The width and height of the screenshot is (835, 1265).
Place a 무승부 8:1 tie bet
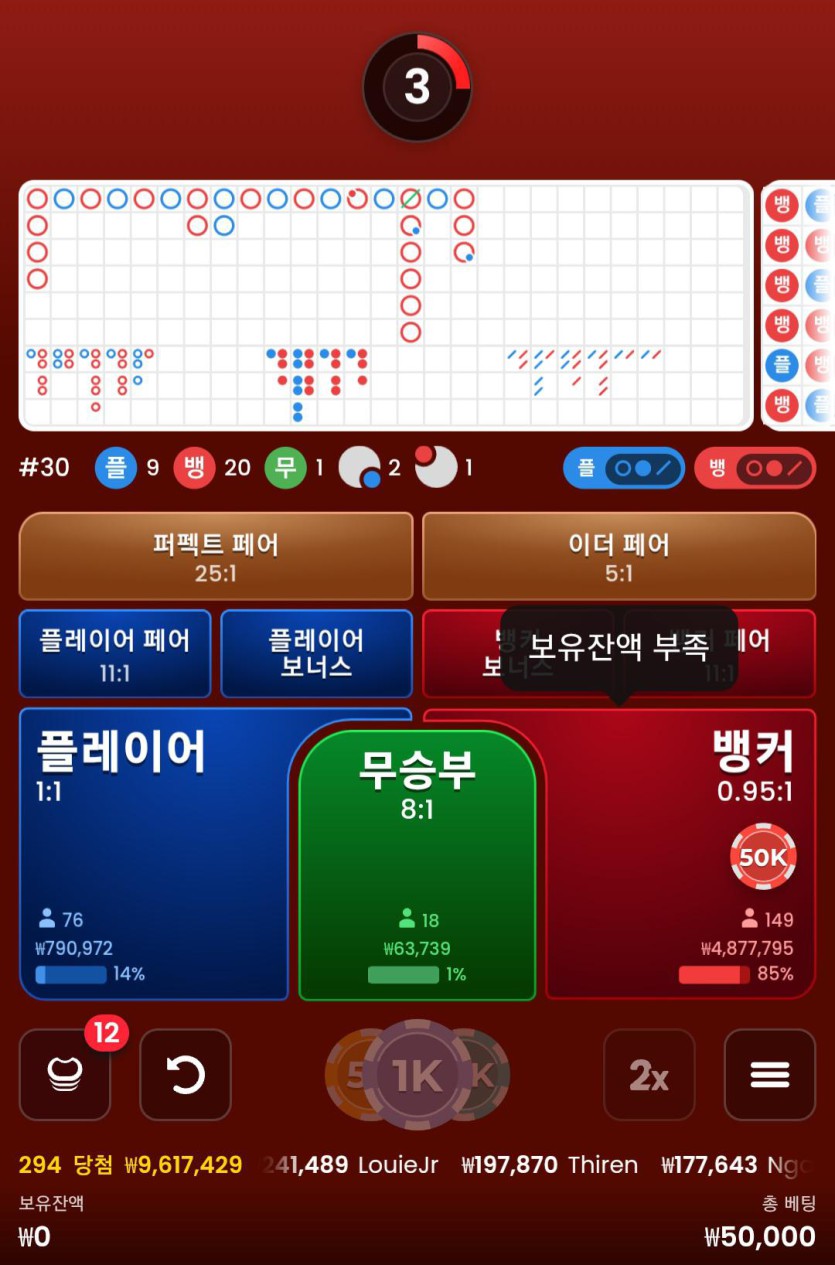point(417,860)
